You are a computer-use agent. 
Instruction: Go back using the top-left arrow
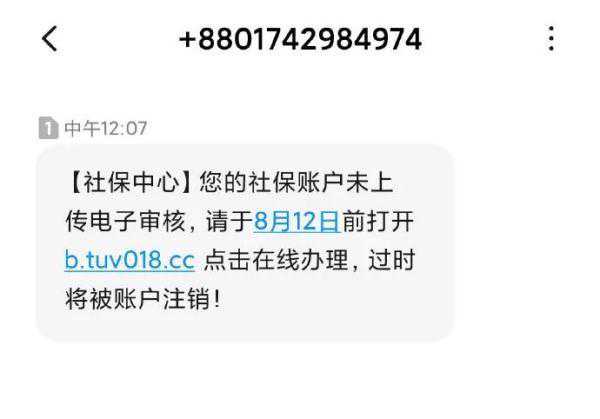tap(49, 39)
